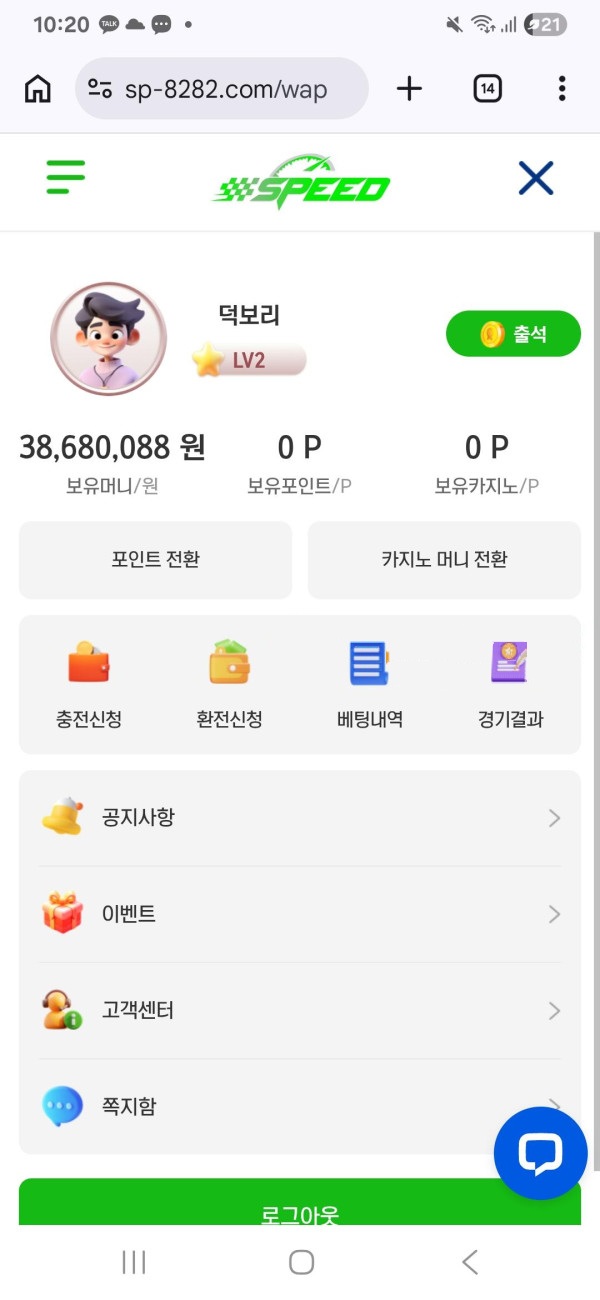Close the member panel with the X
Viewport: 600px width, 1300px height.
536,179
